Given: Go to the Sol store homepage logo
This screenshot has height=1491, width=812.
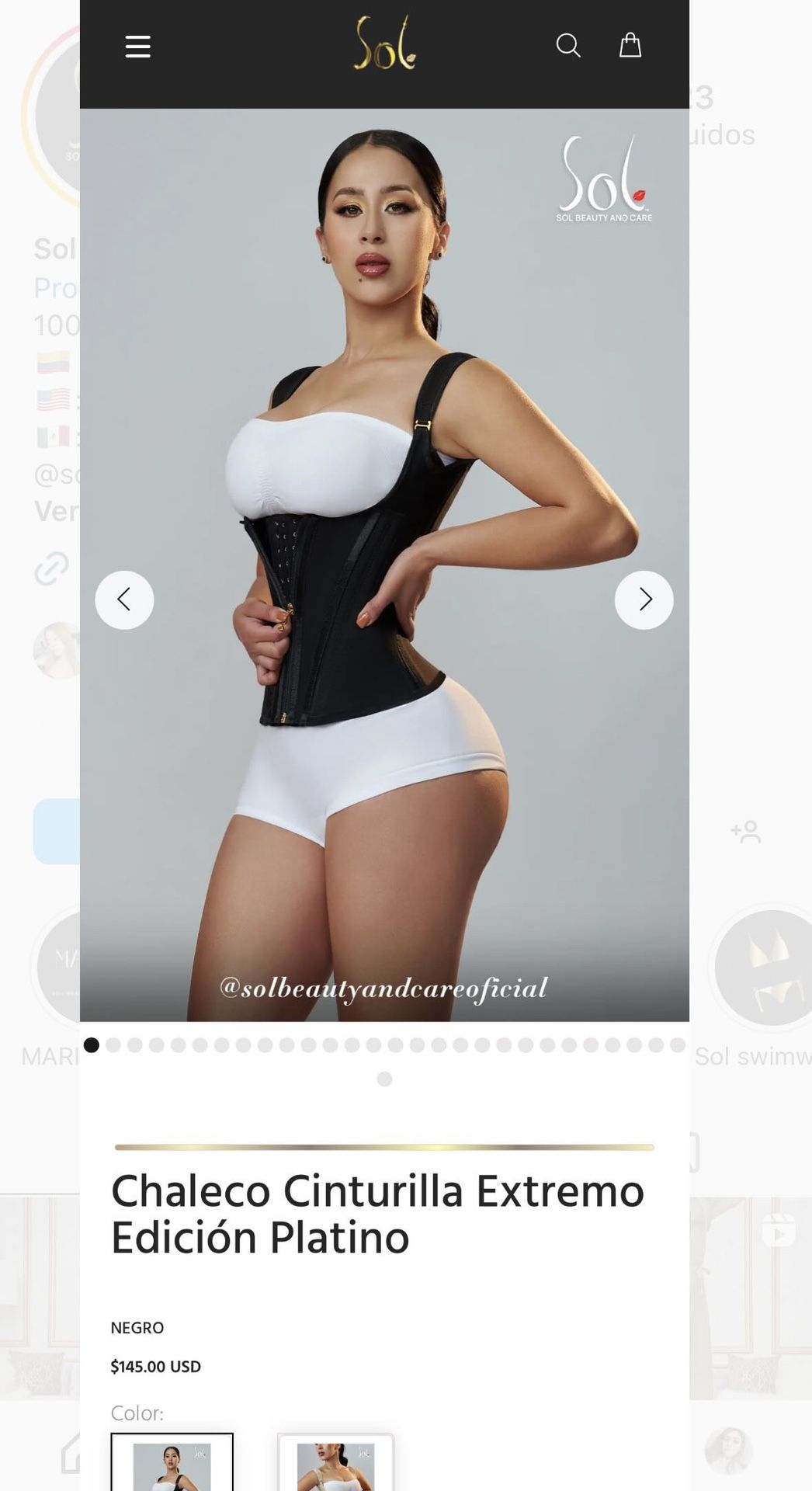Looking at the screenshot, I should point(385,44).
